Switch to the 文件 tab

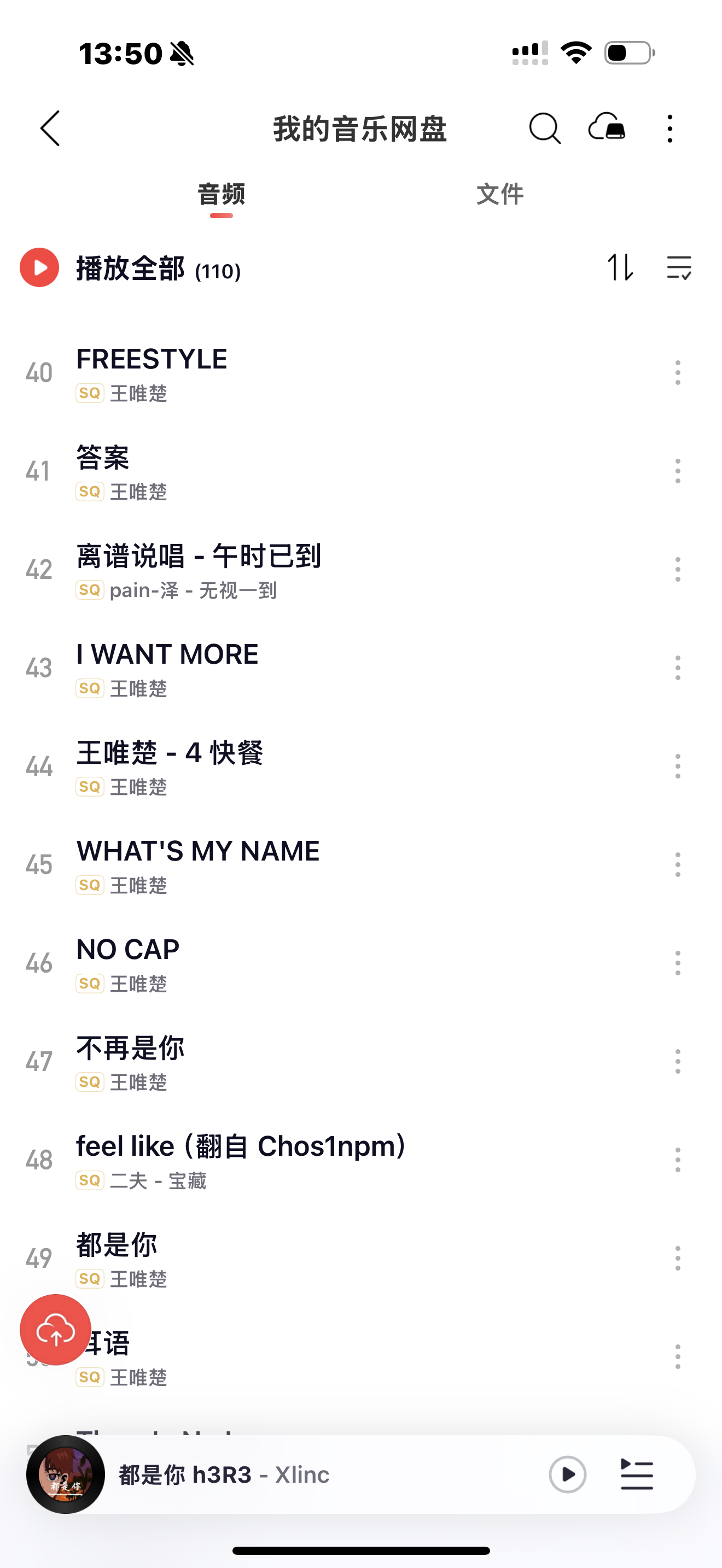(499, 194)
